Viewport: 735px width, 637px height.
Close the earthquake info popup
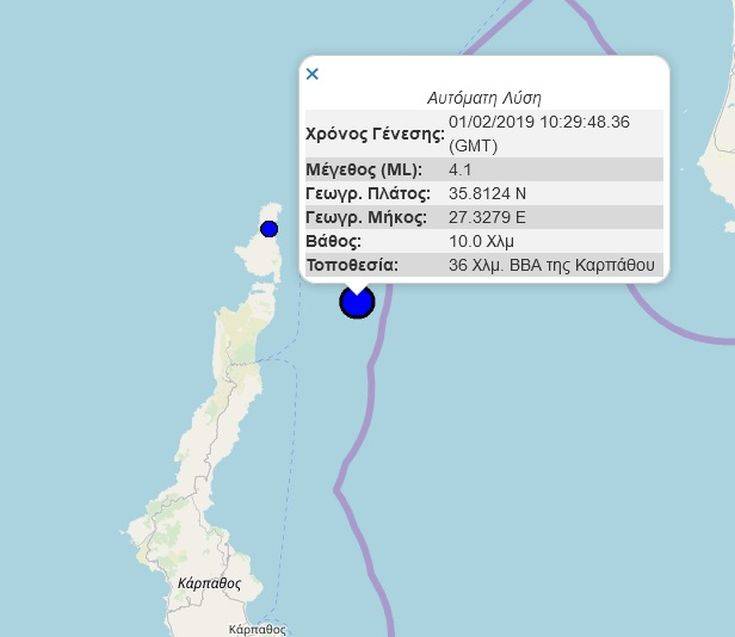[312, 74]
